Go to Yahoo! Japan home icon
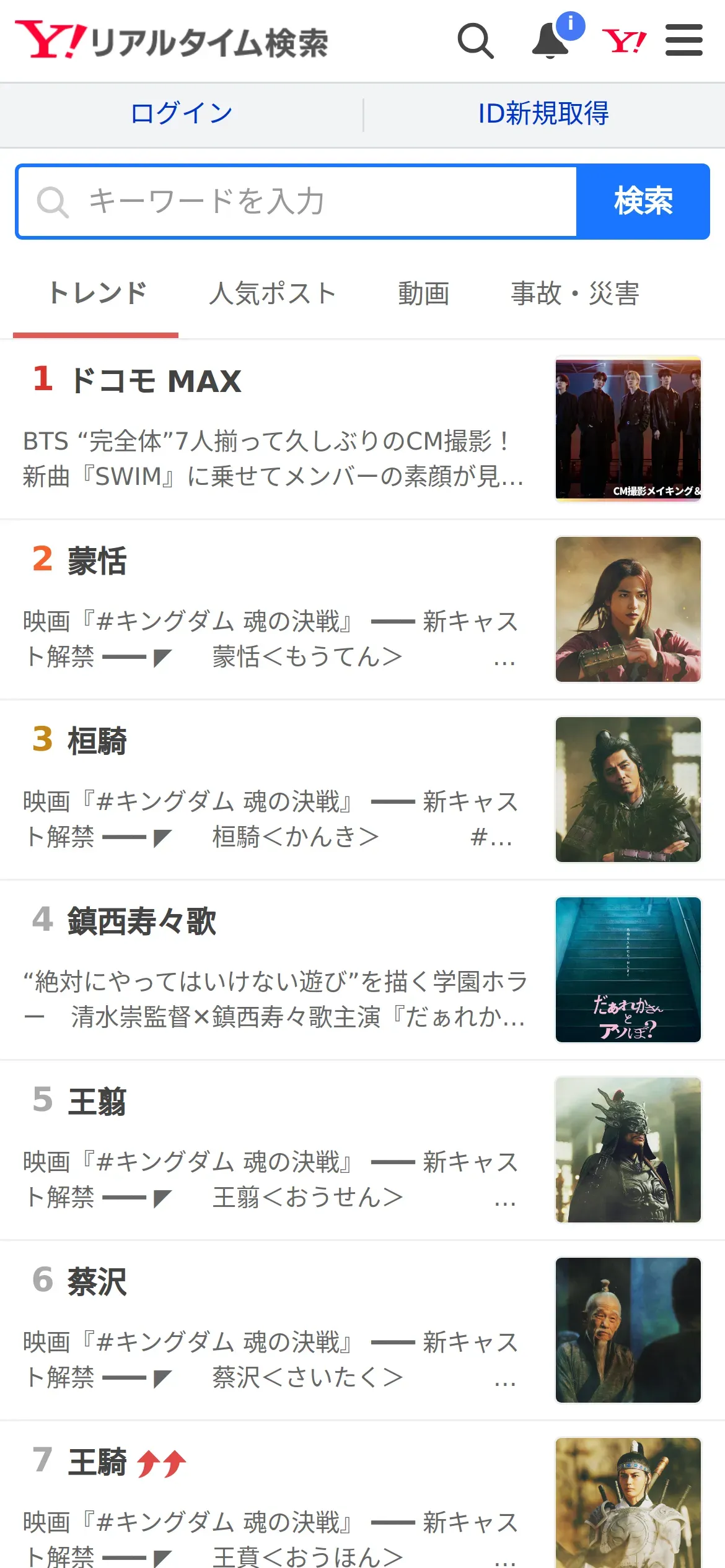725x1568 pixels. [x=624, y=41]
